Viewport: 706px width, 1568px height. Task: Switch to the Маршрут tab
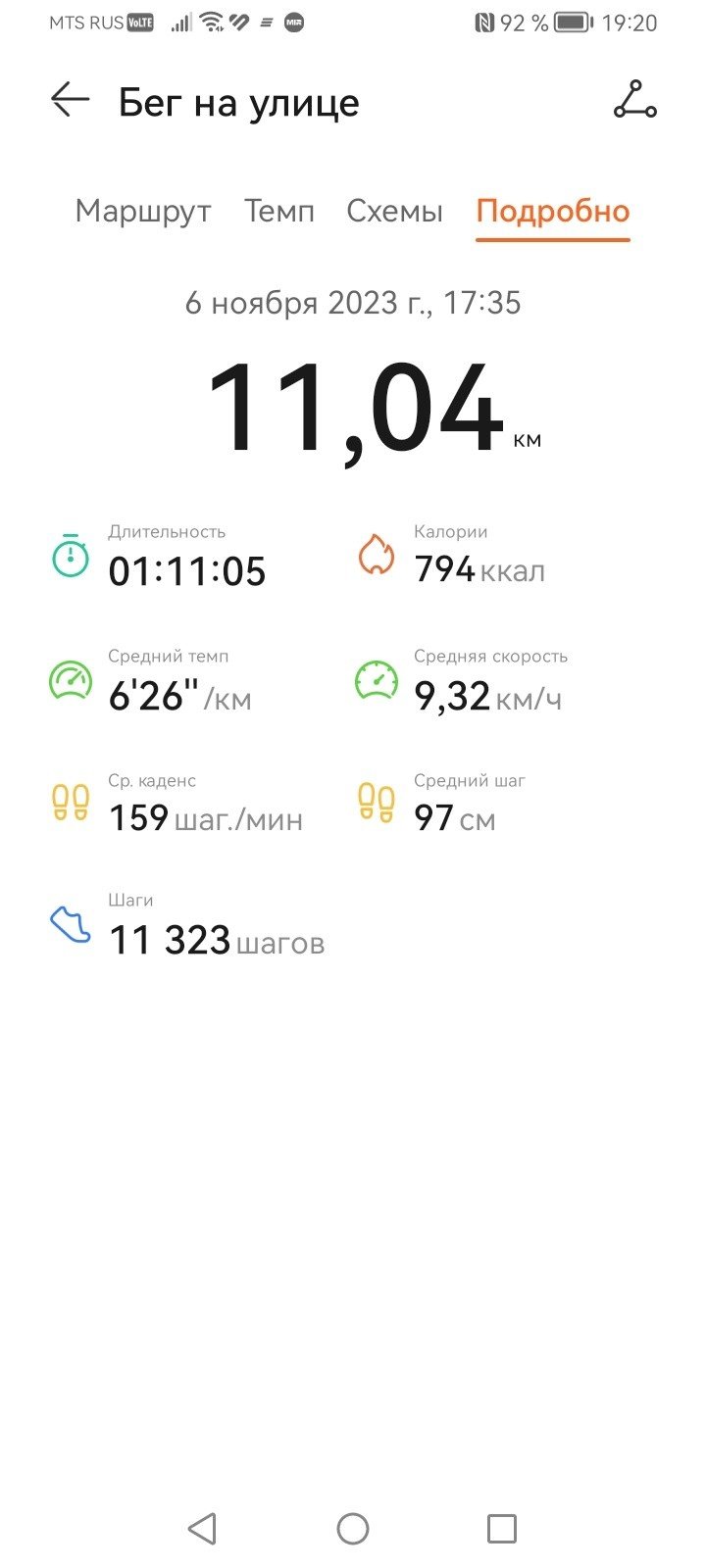pos(143,211)
